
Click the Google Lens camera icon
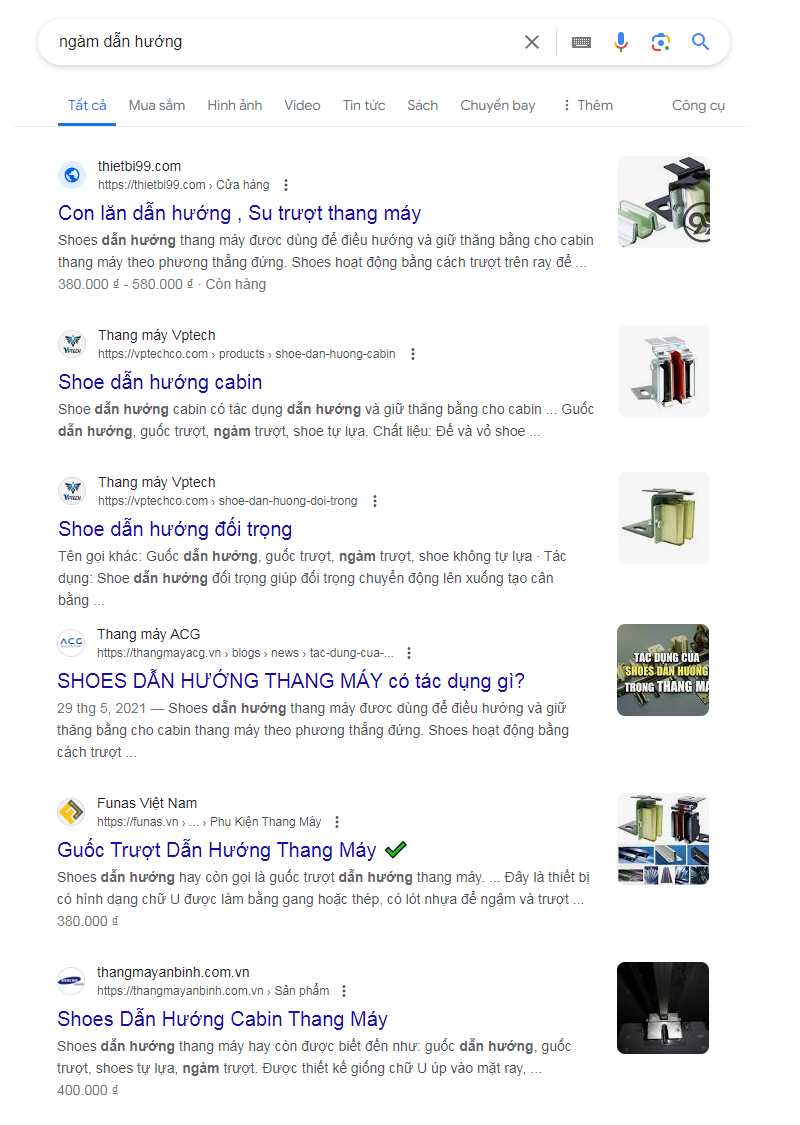point(660,42)
